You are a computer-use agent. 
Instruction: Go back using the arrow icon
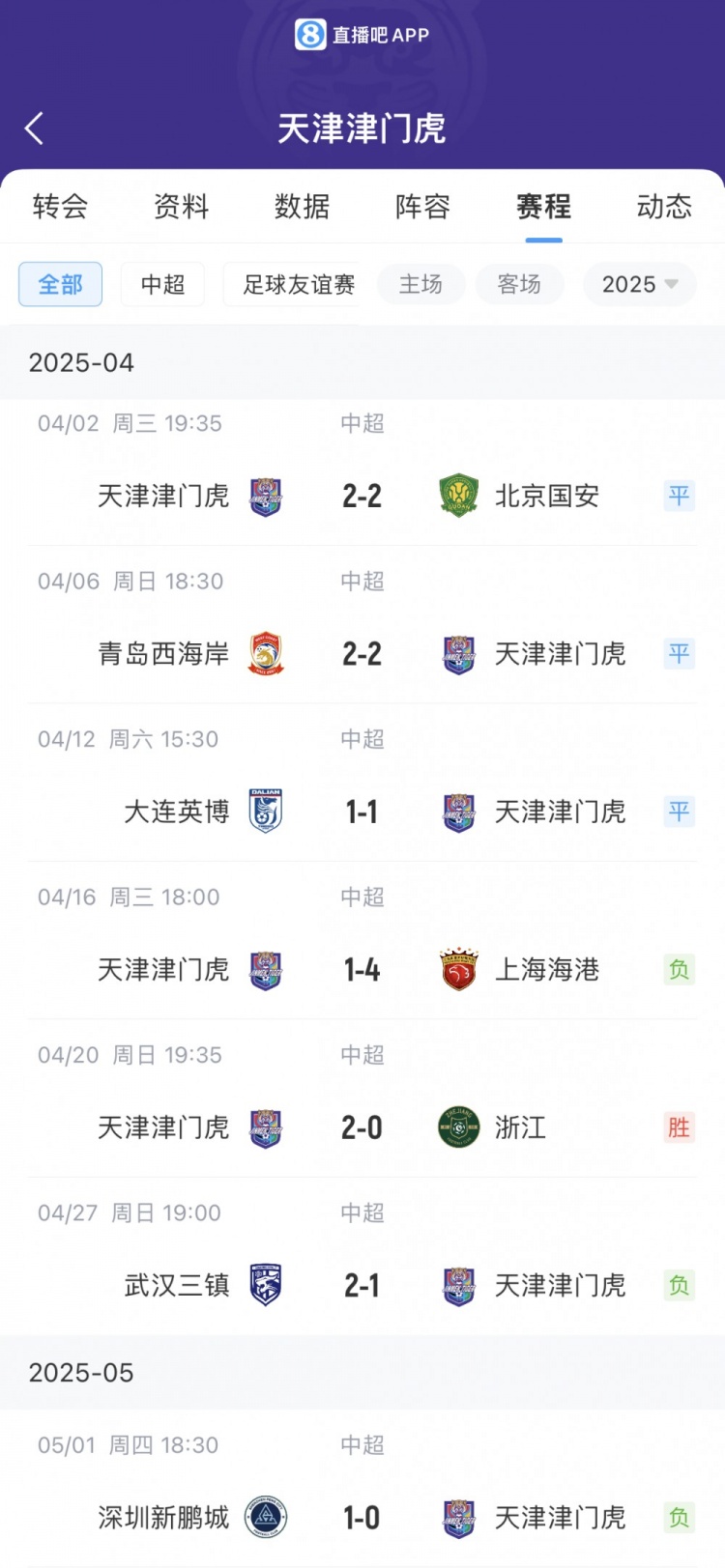tap(35, 128)
